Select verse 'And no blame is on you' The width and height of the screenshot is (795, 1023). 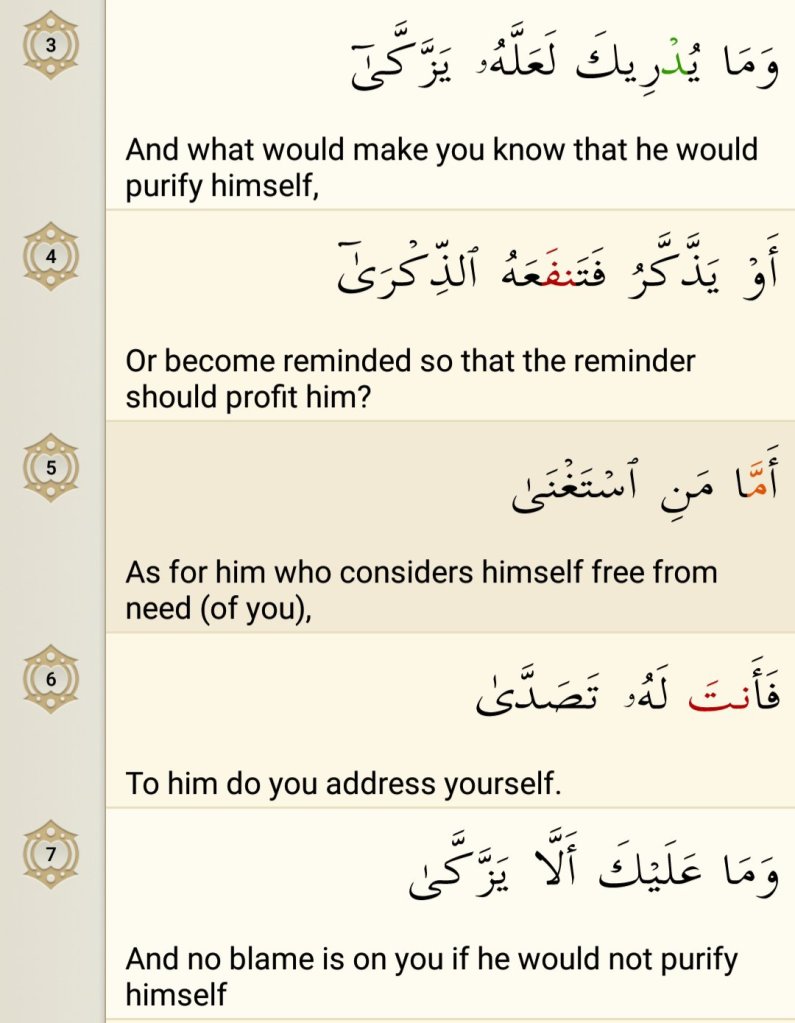coord(431,976)
